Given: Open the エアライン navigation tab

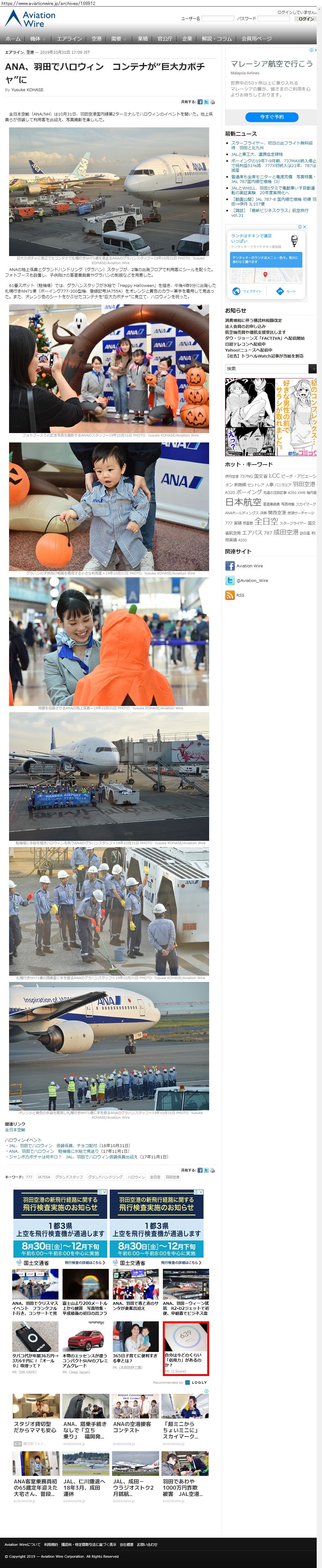Looking at the screenshot, I should (x=69, y=38).
